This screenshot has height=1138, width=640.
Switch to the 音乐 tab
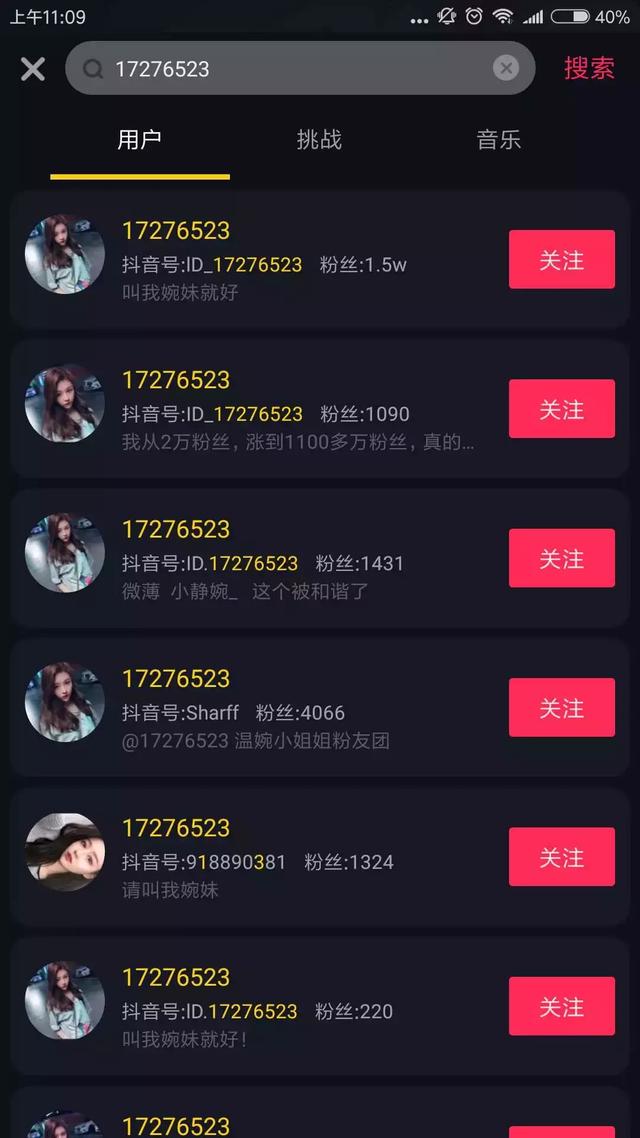[499, 140]
